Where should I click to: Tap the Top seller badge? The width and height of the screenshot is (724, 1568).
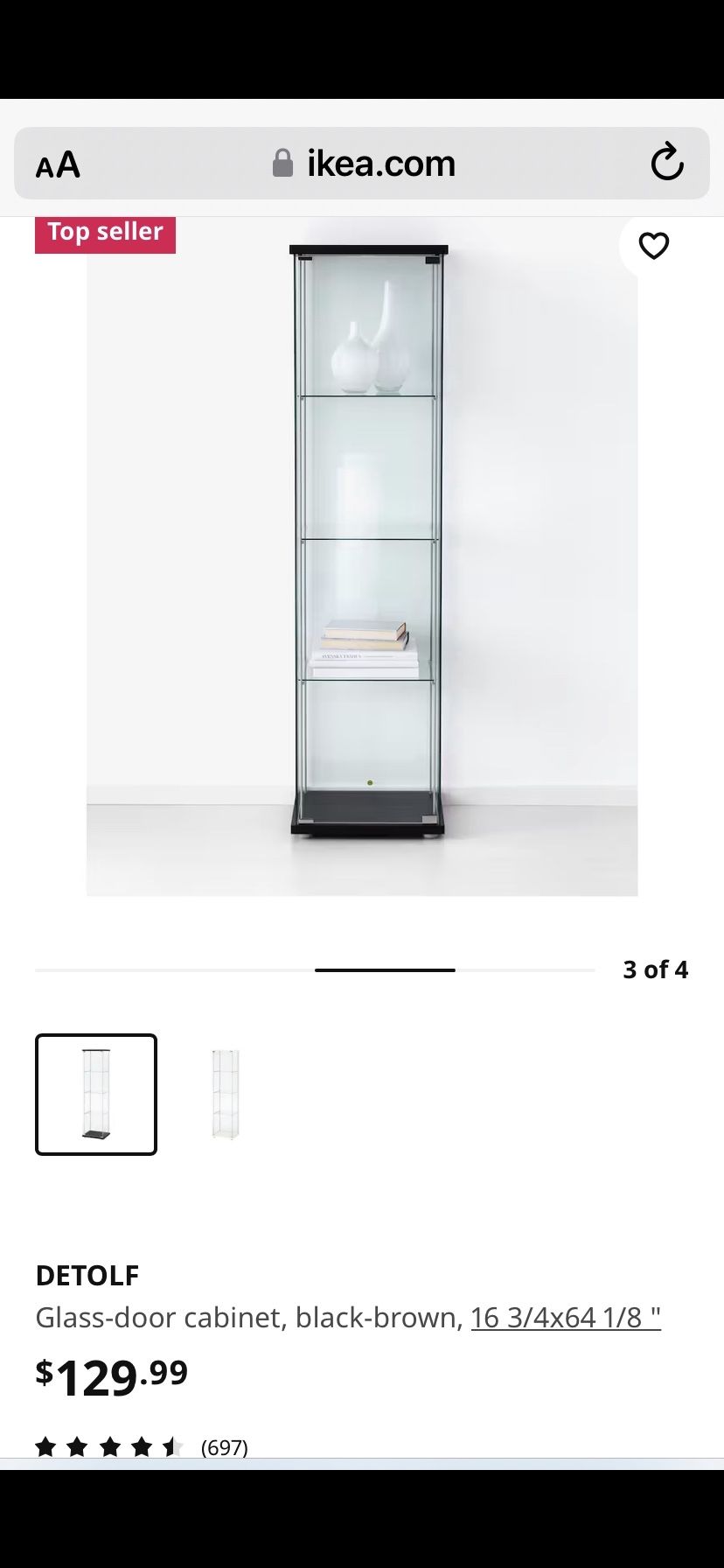(x=105, y=232)
